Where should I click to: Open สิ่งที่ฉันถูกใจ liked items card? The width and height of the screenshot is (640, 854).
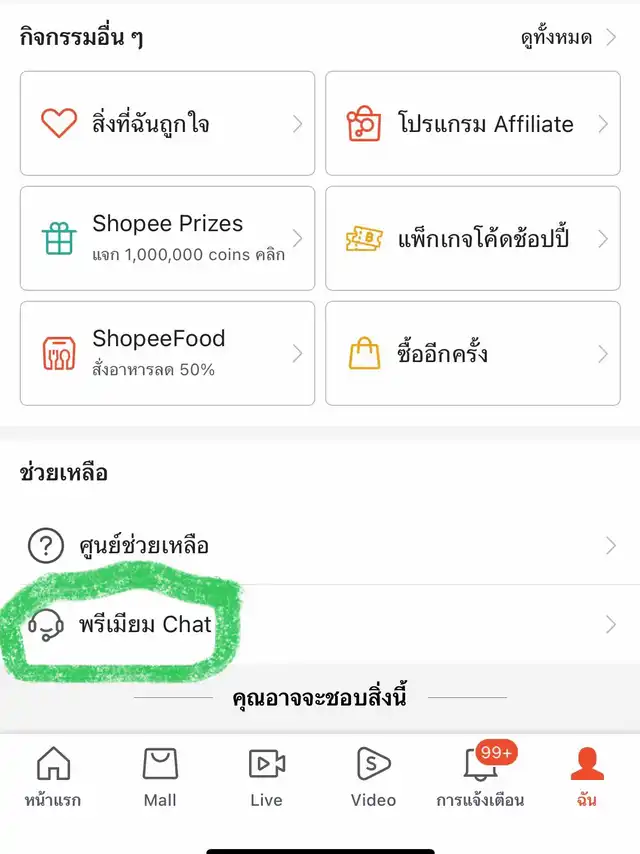coord(167,124)
